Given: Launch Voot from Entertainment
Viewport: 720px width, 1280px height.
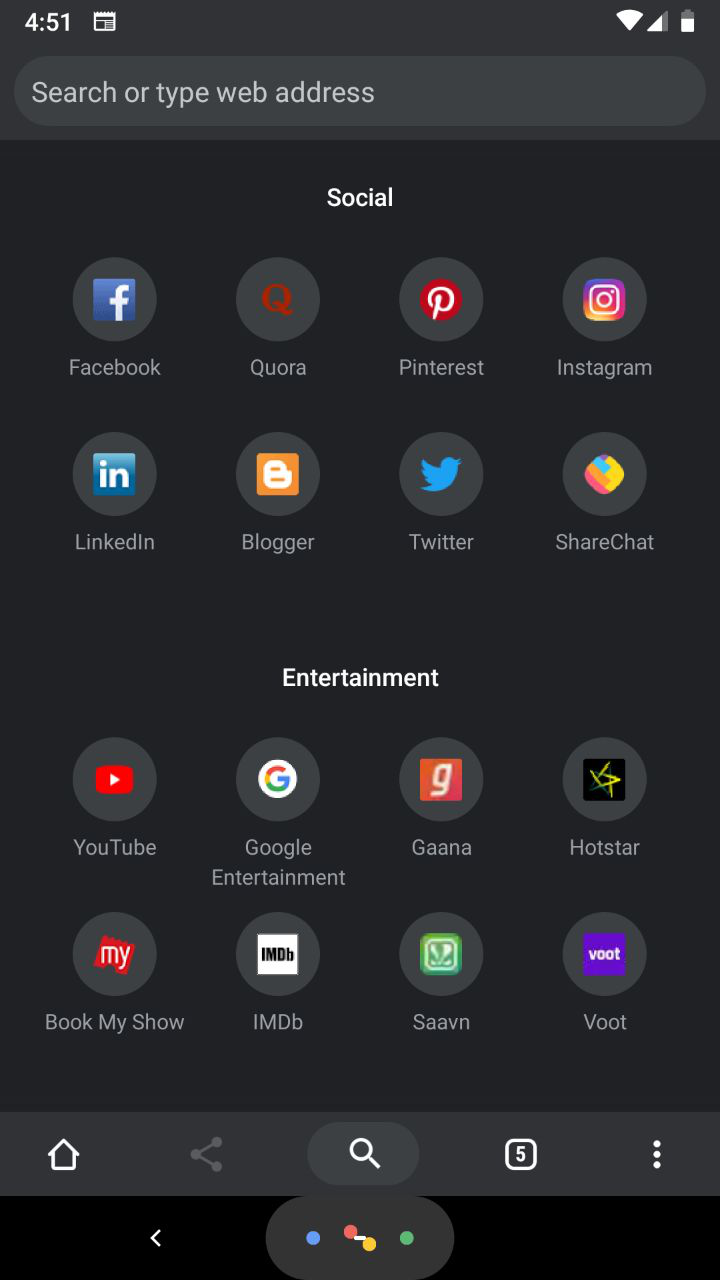Looking at the screenshot, I should [x=604, y=954].
